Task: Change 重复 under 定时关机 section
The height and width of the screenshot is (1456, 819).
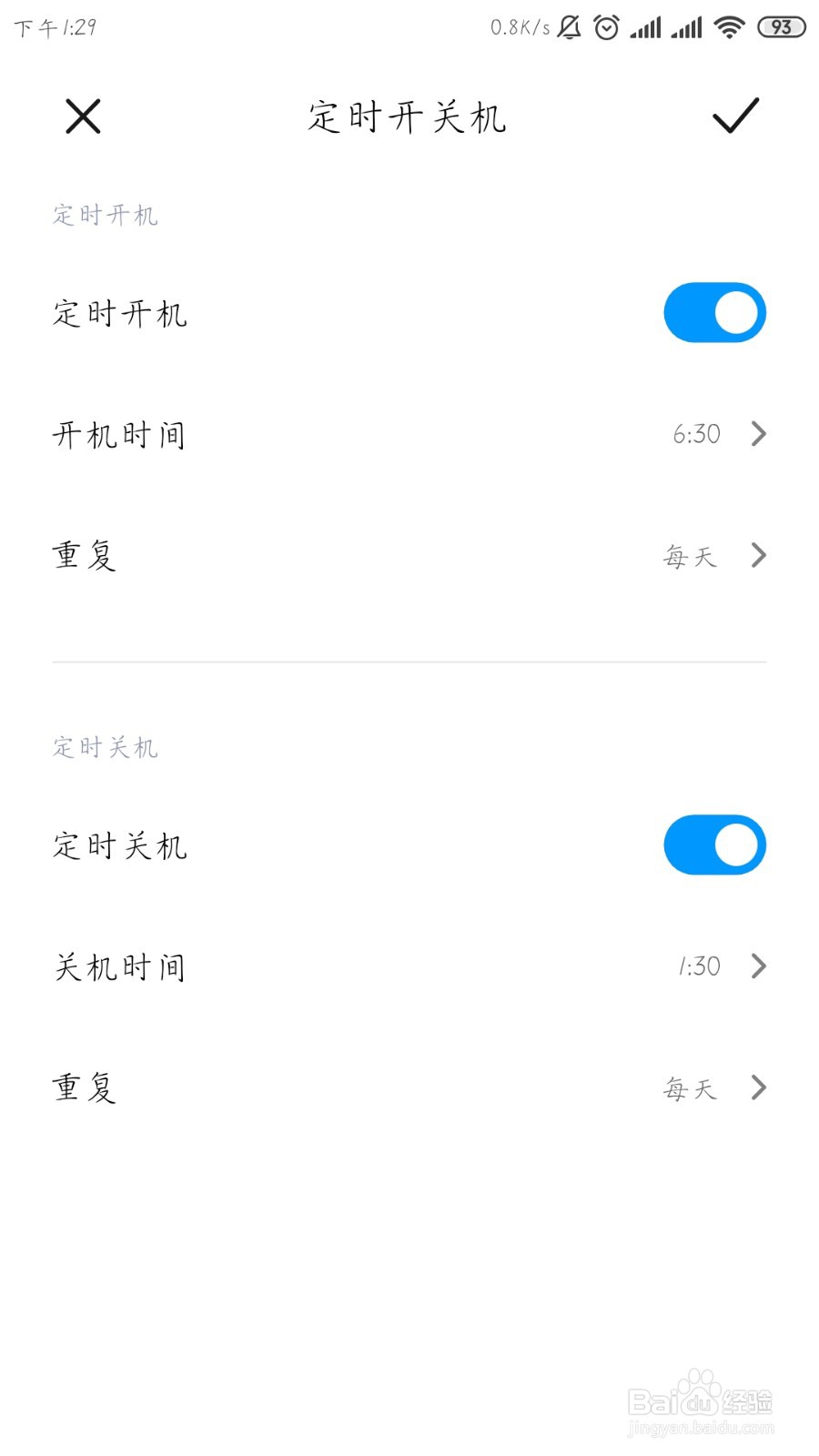Action: 409,1087
